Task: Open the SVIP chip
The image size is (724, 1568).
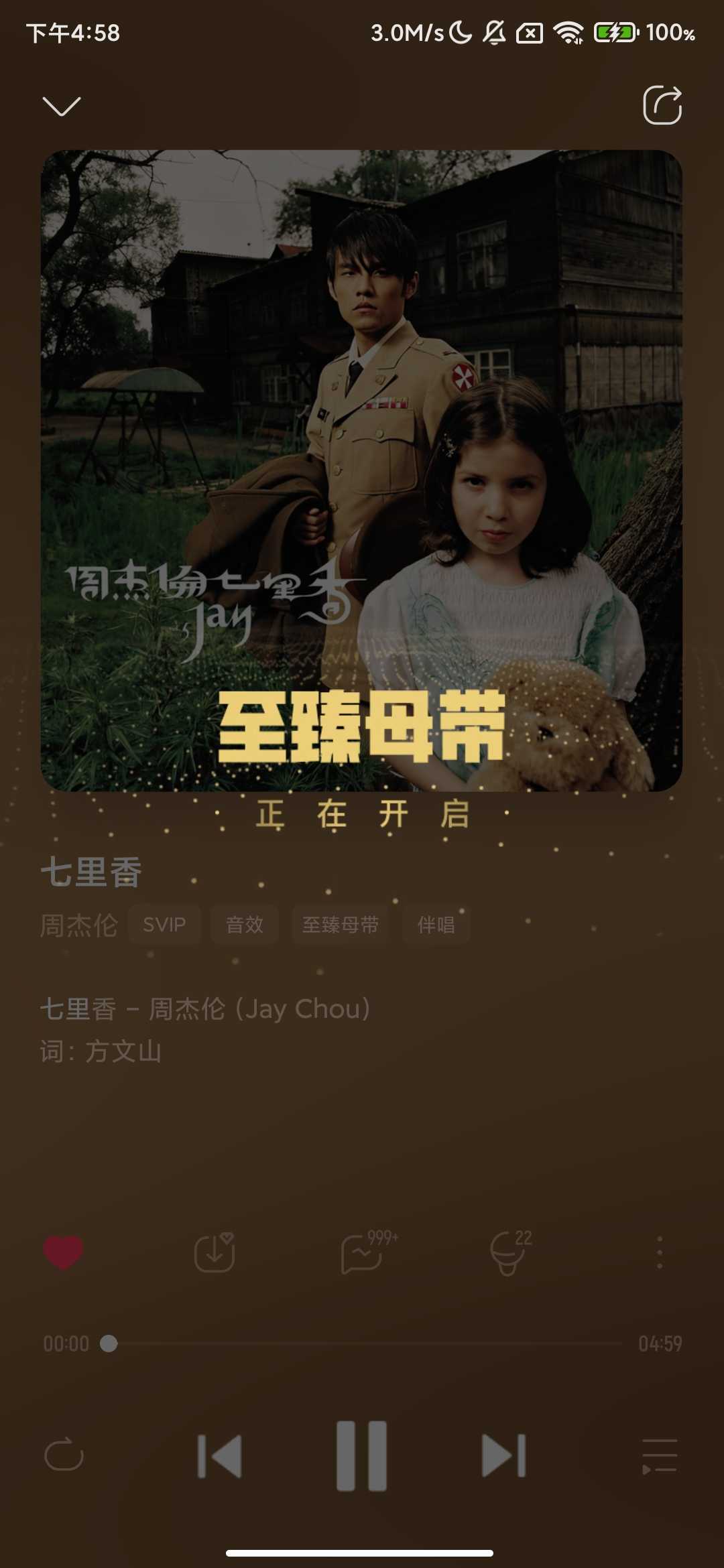Action: (x=164, y=925)
